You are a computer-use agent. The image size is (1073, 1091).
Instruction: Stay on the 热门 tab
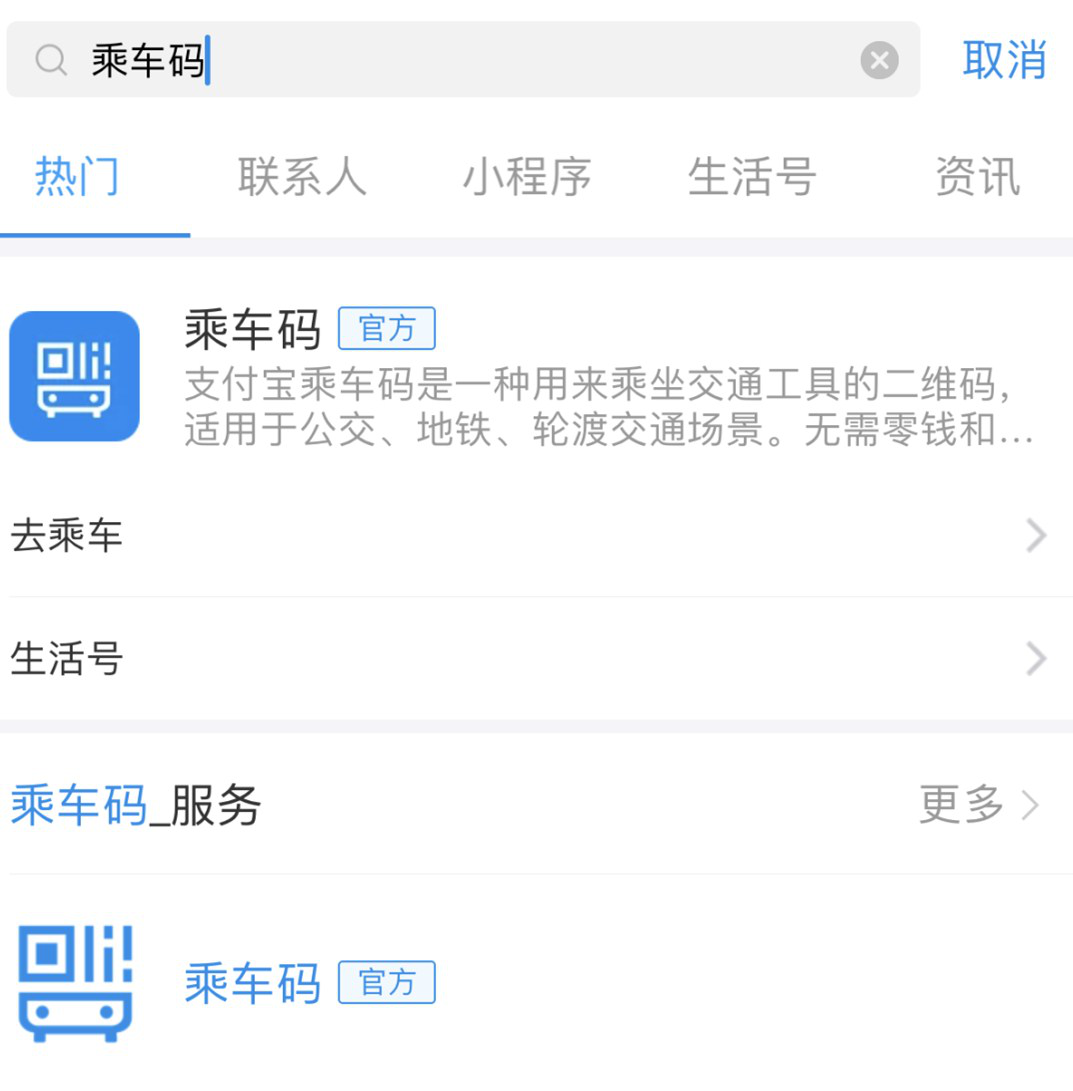pos(76,176)
